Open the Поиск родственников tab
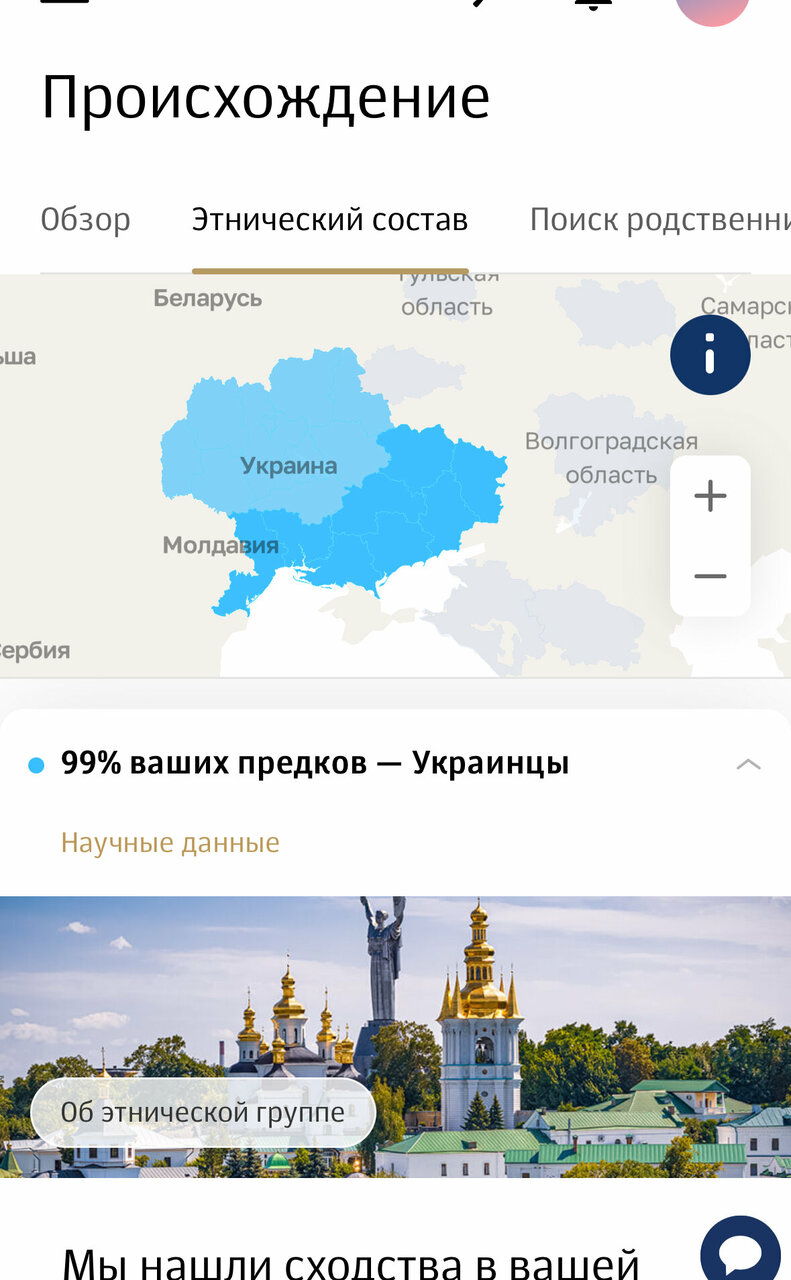This screenshot has height=1280, width=791. coord(660,220)
